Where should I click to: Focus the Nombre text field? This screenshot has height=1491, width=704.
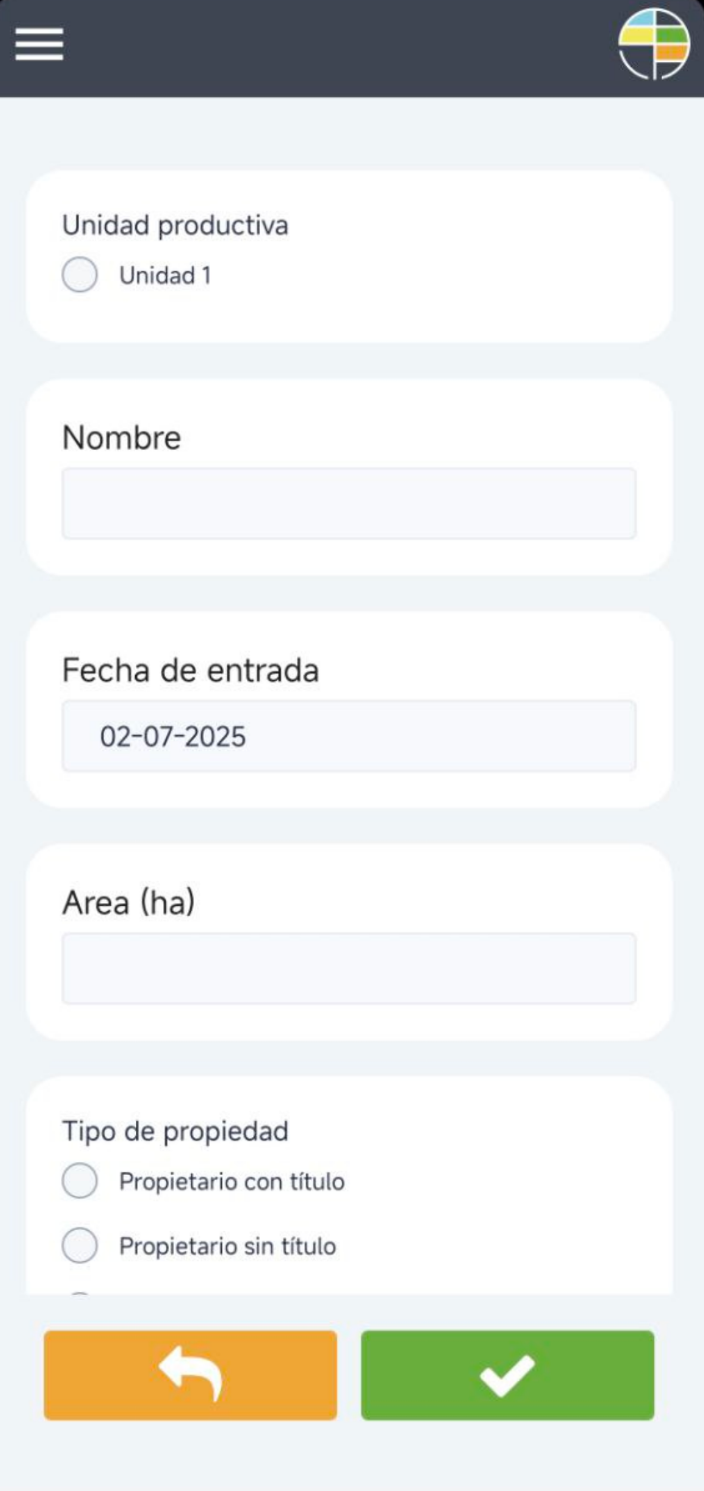coord(349,504)
